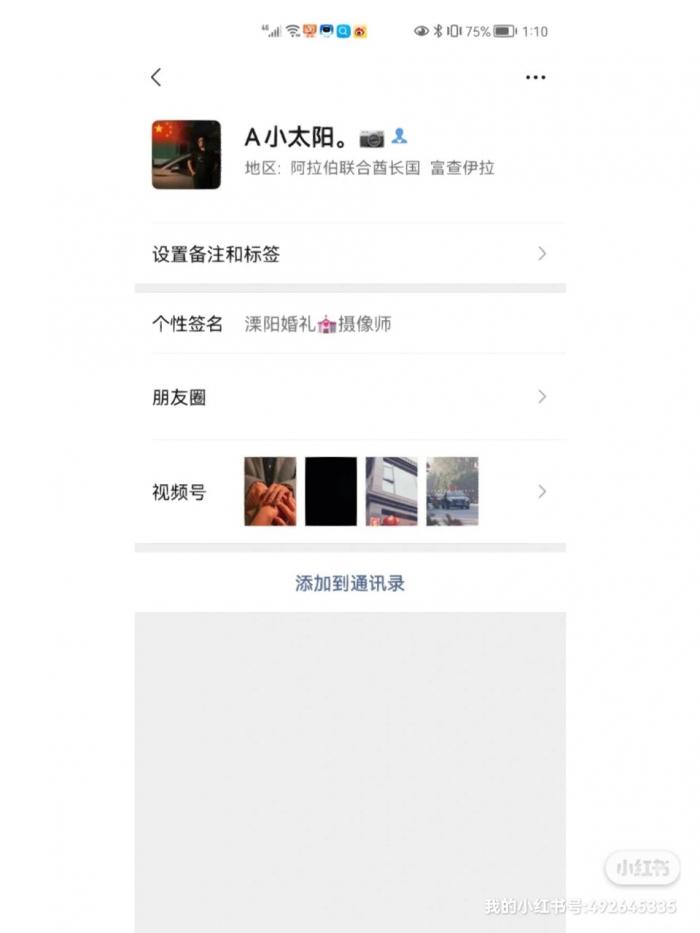
Task: View the profile avatar photo
Action: [186, 154]
